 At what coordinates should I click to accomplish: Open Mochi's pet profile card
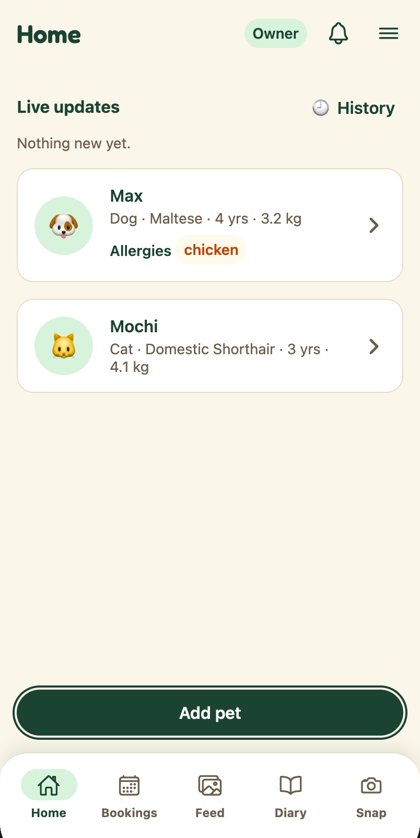pos(210,346)
